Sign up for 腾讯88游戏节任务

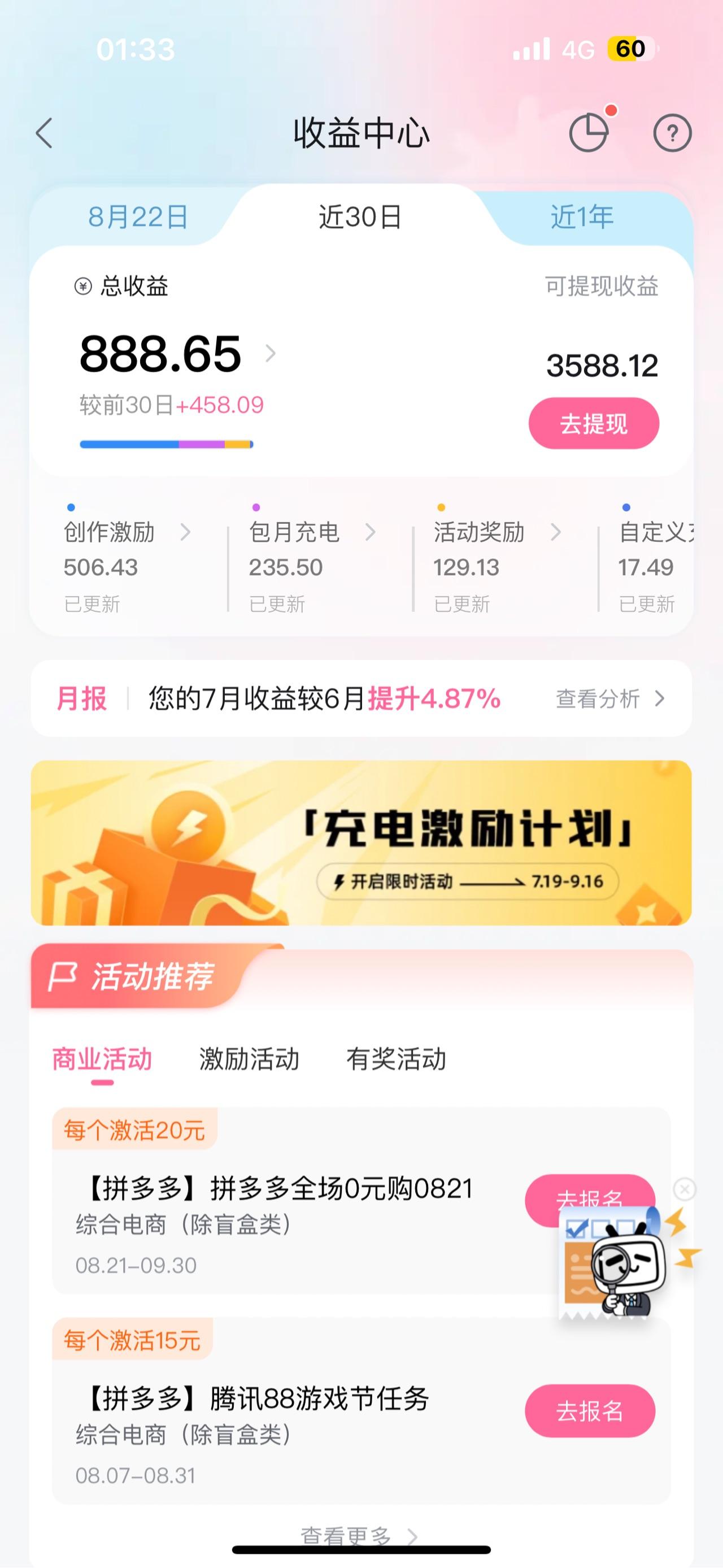590,1411
